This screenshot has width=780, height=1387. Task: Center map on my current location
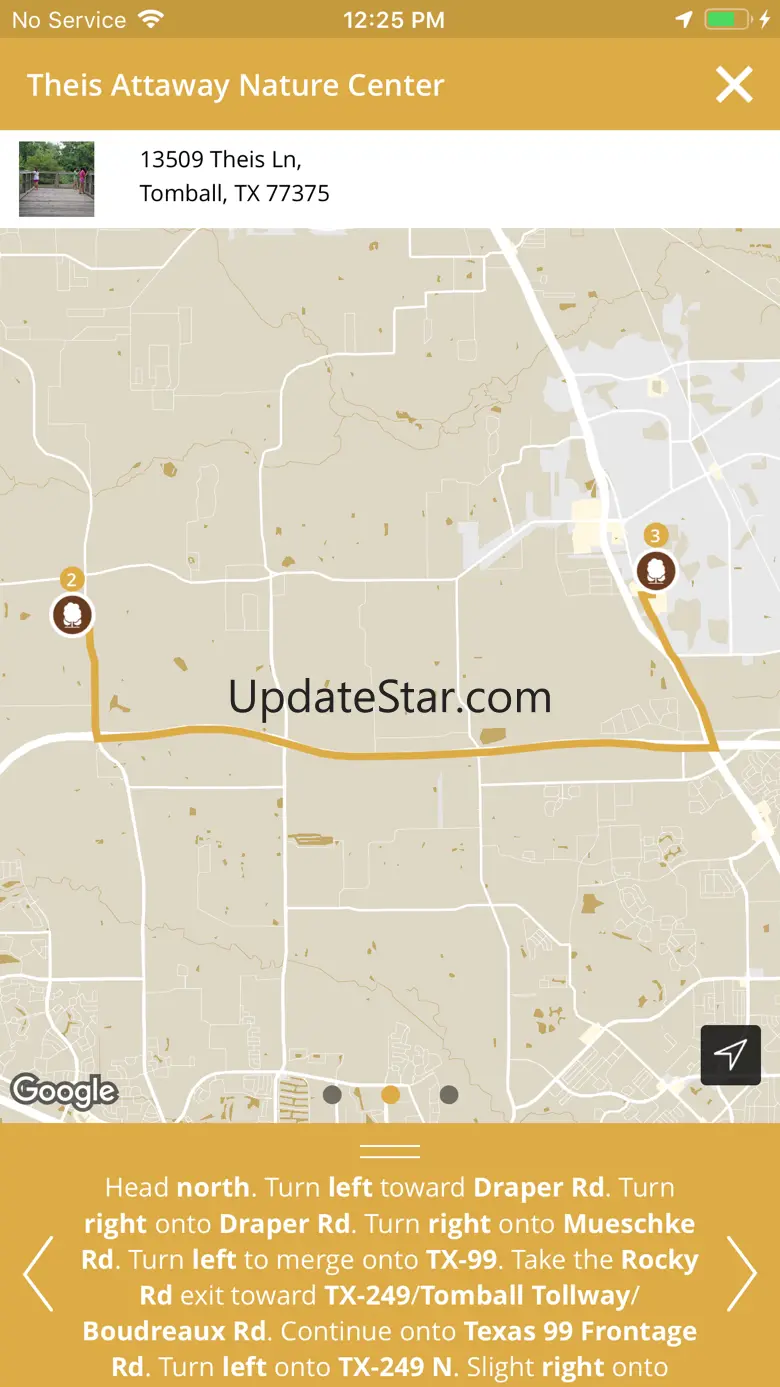[x=731, y=1055]
